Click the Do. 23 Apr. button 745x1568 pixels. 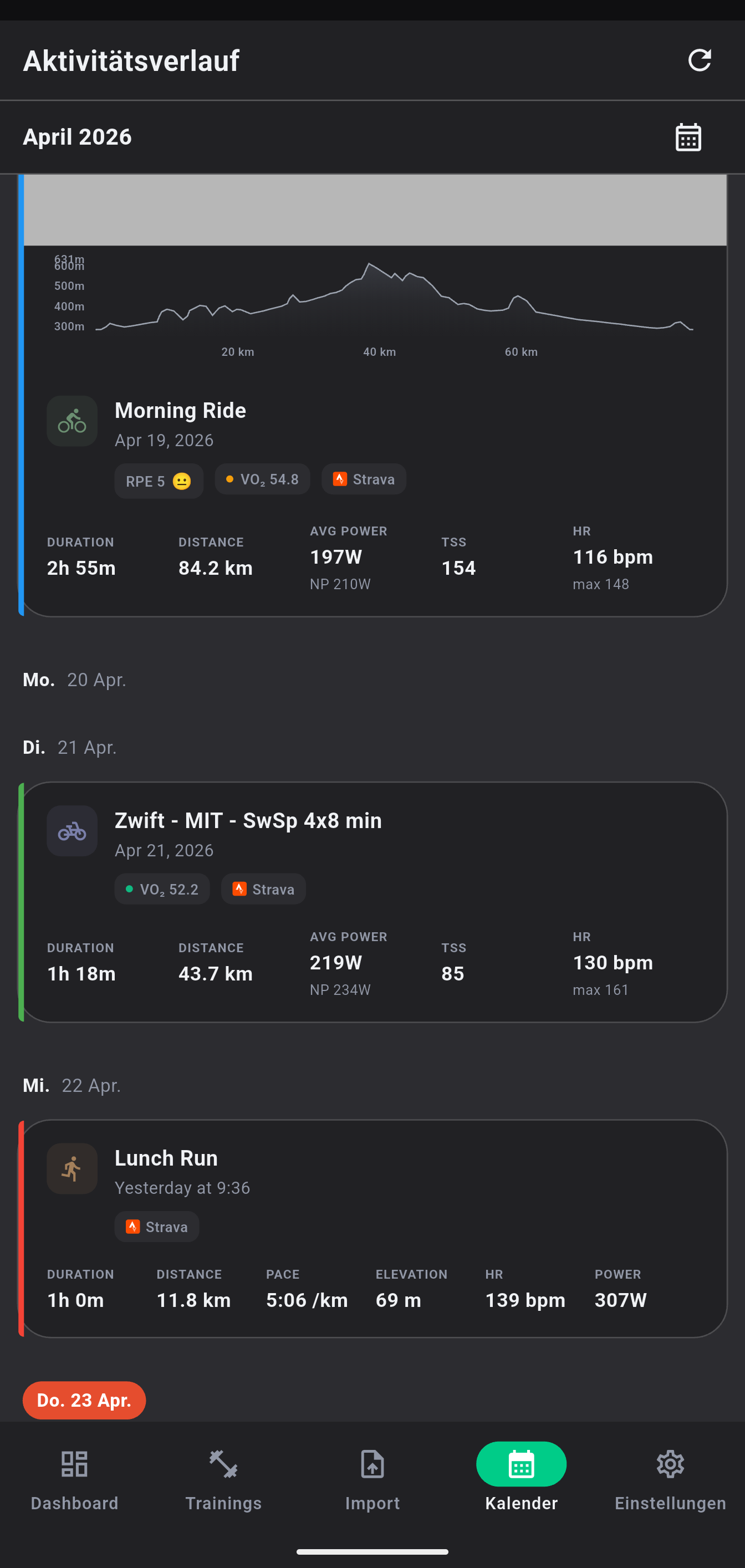[x=84, y=1400]
